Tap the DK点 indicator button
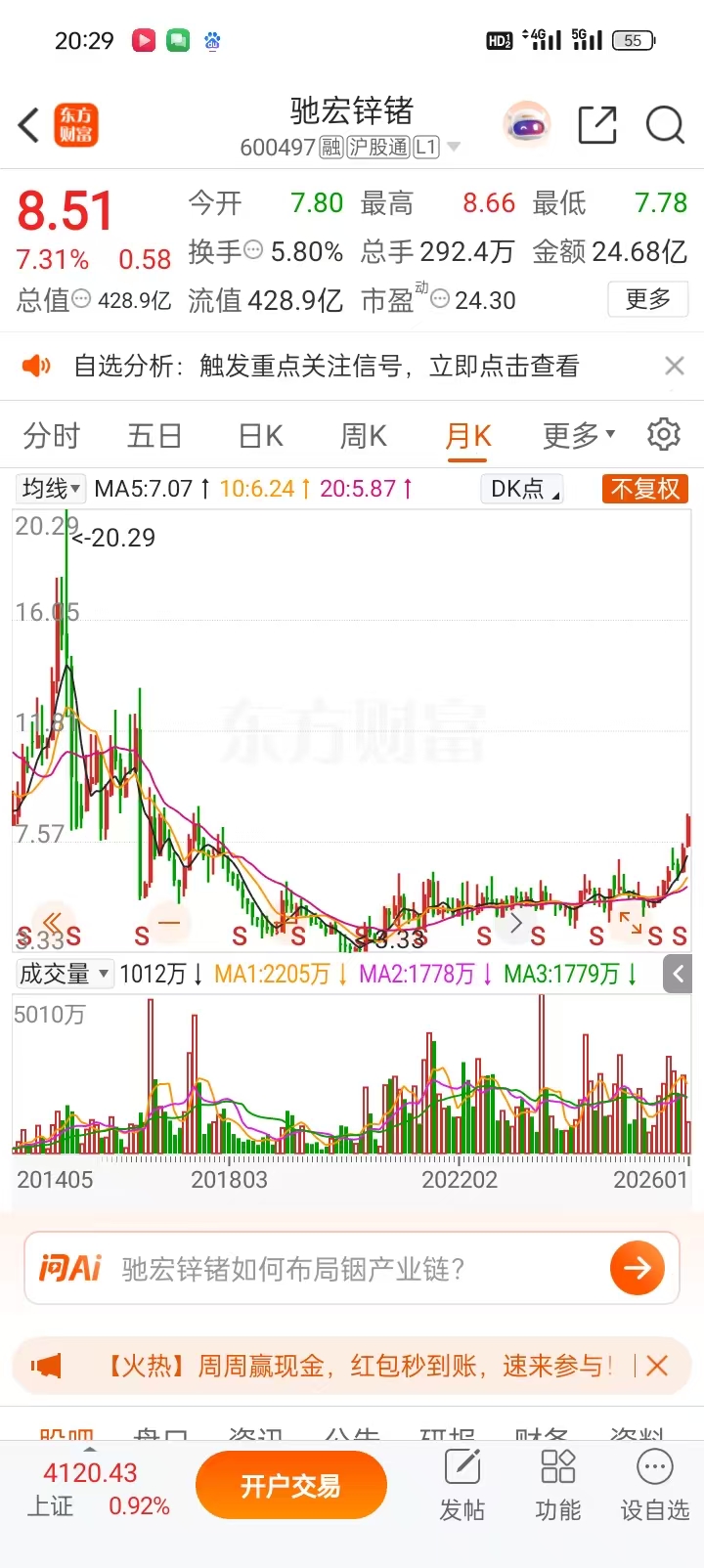Screen dimensions: 704x1568 pos(523,489)
